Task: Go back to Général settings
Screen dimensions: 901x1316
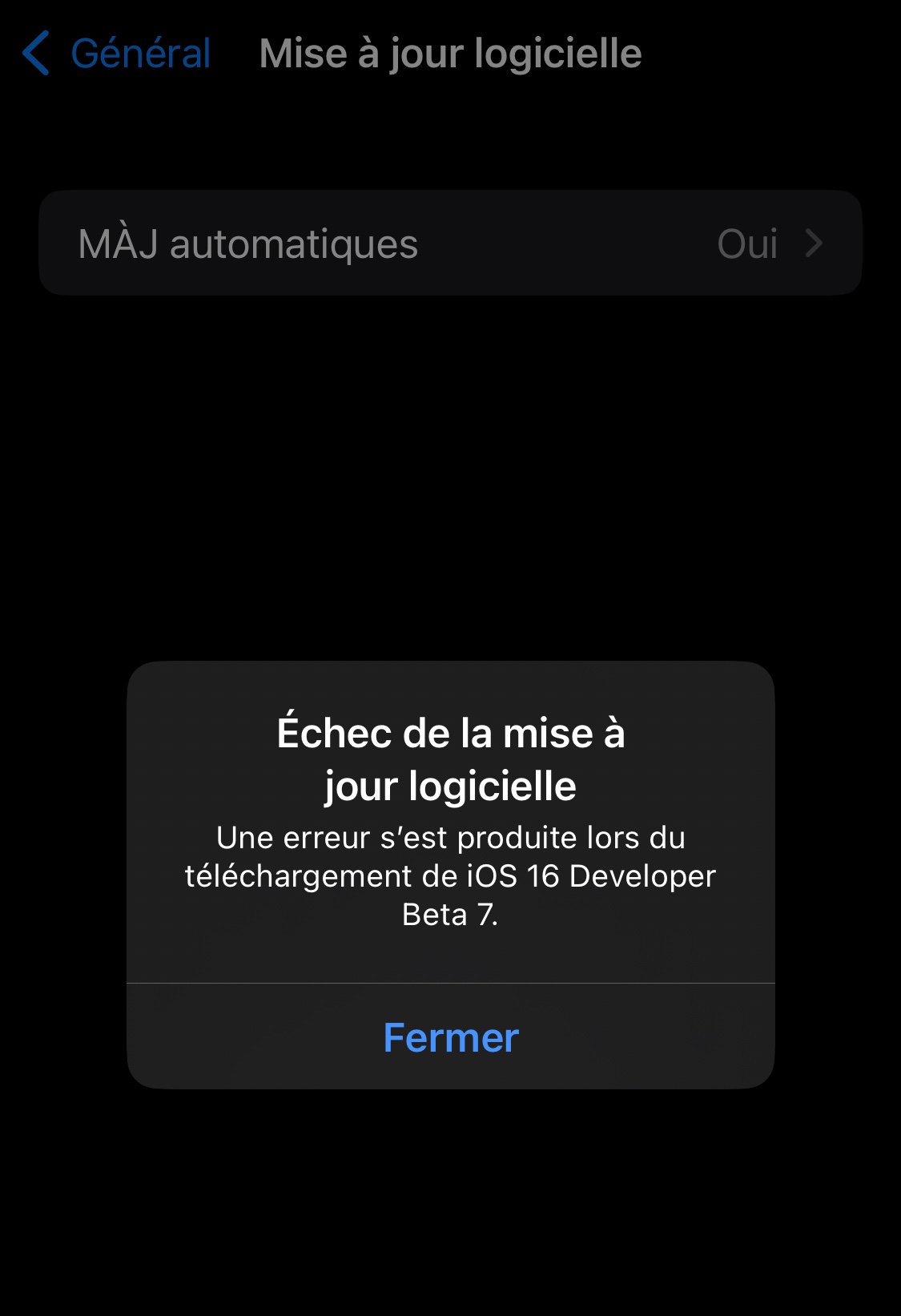Action: coord(117,54)
